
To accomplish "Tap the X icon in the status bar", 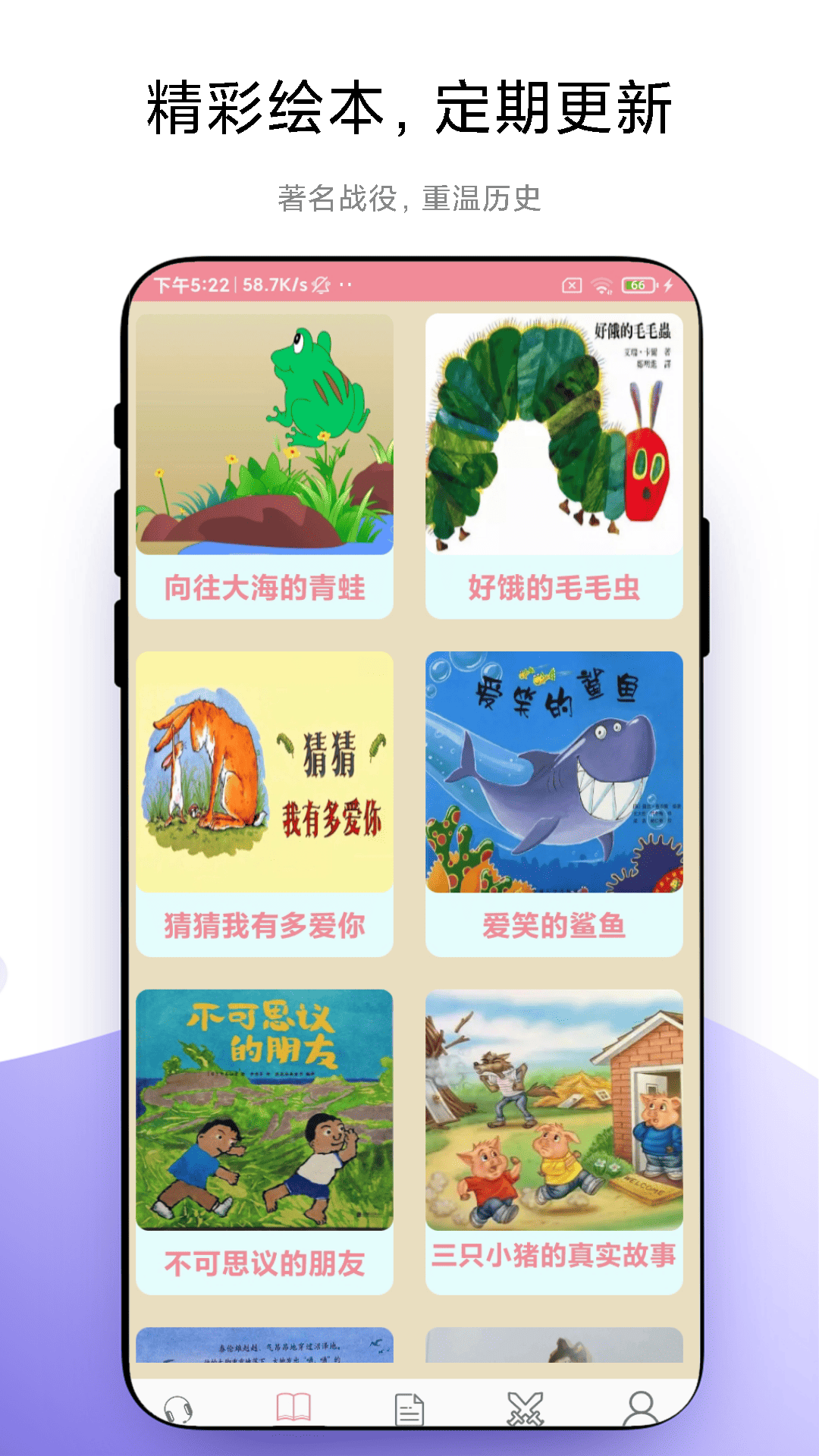I will pyautogui.click(x=571, y=286).
